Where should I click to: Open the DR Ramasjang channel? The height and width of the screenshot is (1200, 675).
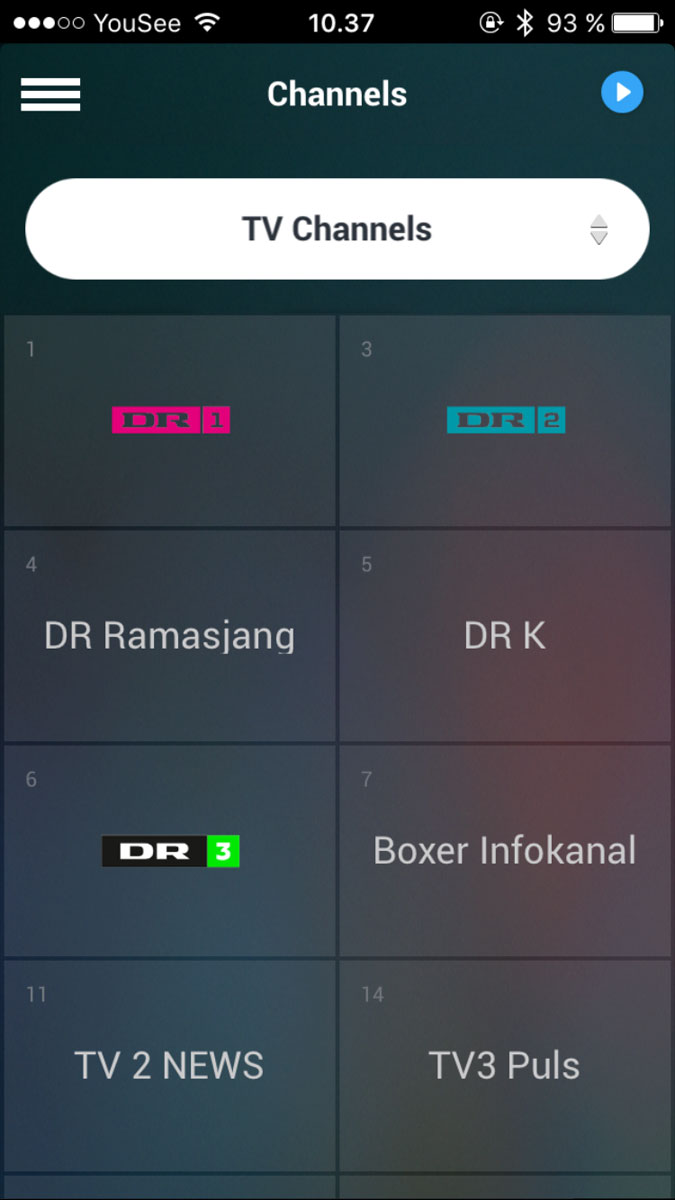pyautogui.click(x=170, y=636)
